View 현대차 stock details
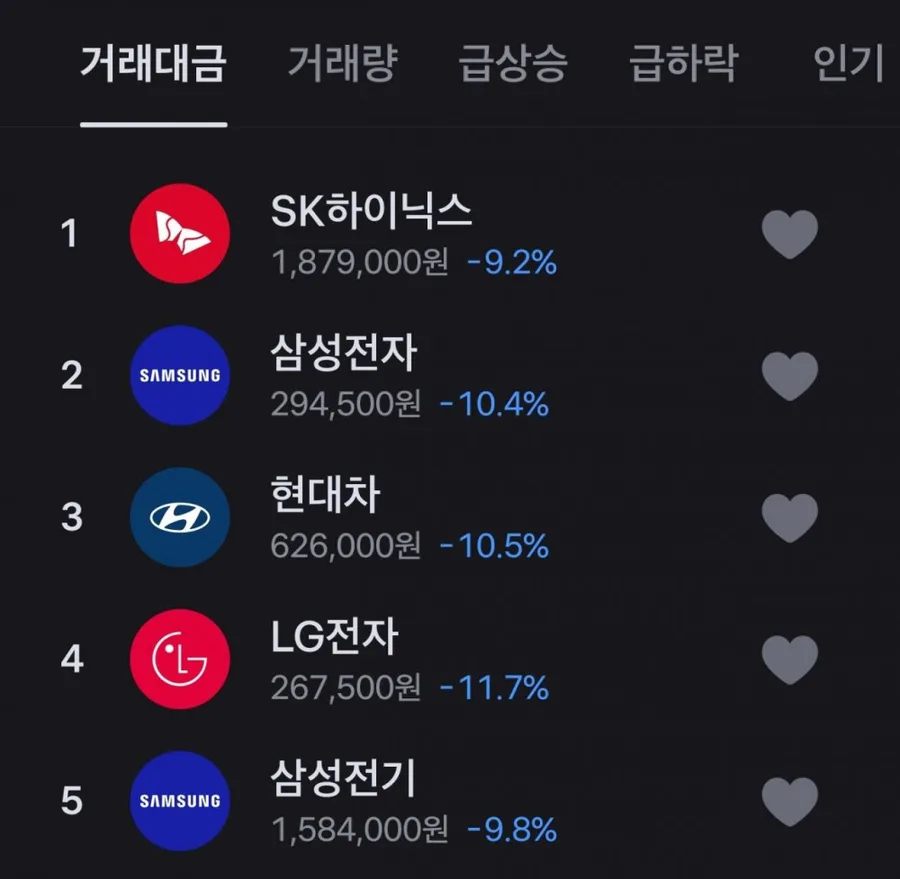This screenshot has height=879, width=900. tap(450, 517)
